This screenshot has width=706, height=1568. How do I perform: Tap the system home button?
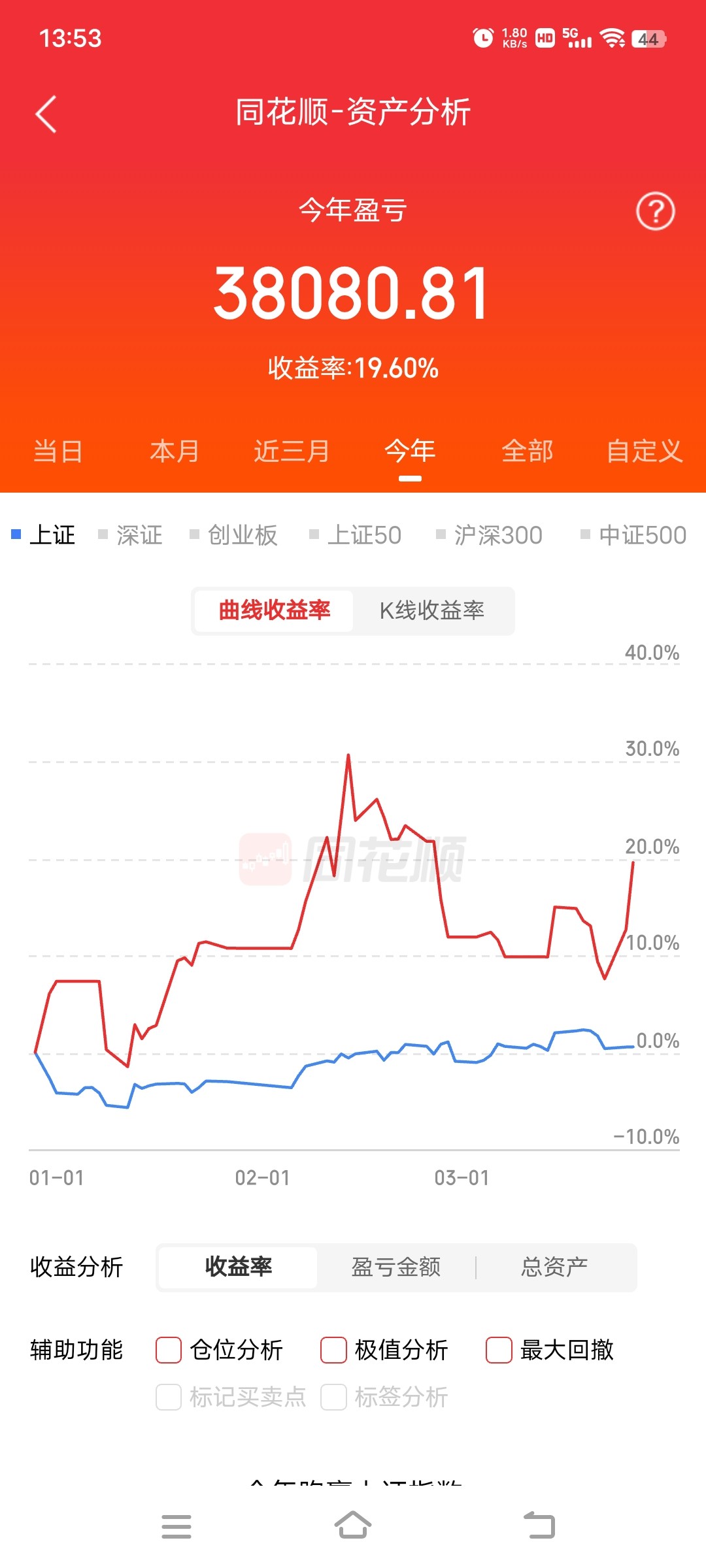coord(353,1526)
